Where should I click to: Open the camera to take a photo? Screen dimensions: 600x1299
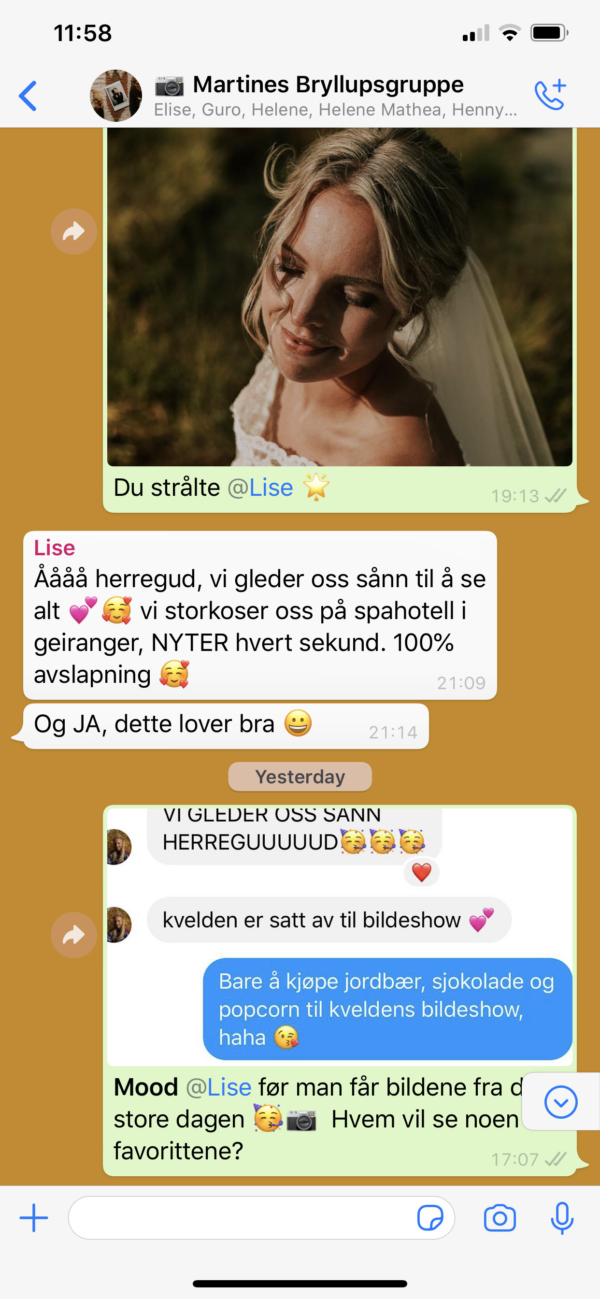click(499, 1218)
